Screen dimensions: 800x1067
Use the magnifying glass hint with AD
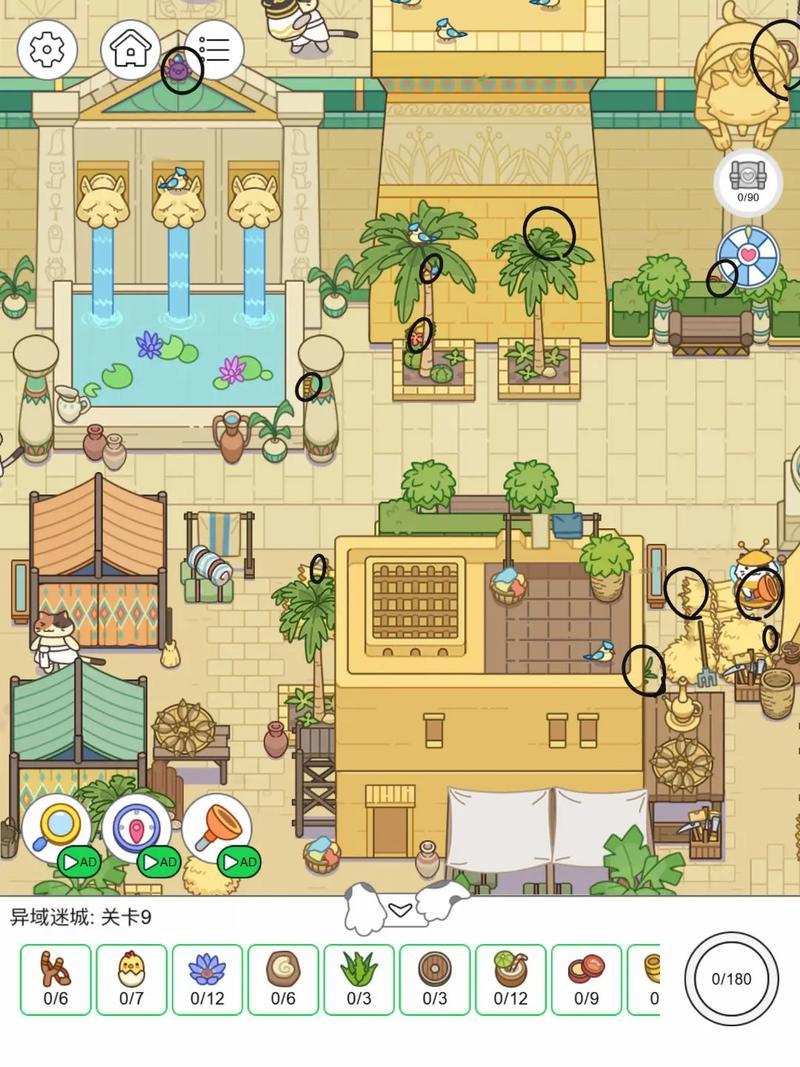pyautogui.click(x=56, y=829)
